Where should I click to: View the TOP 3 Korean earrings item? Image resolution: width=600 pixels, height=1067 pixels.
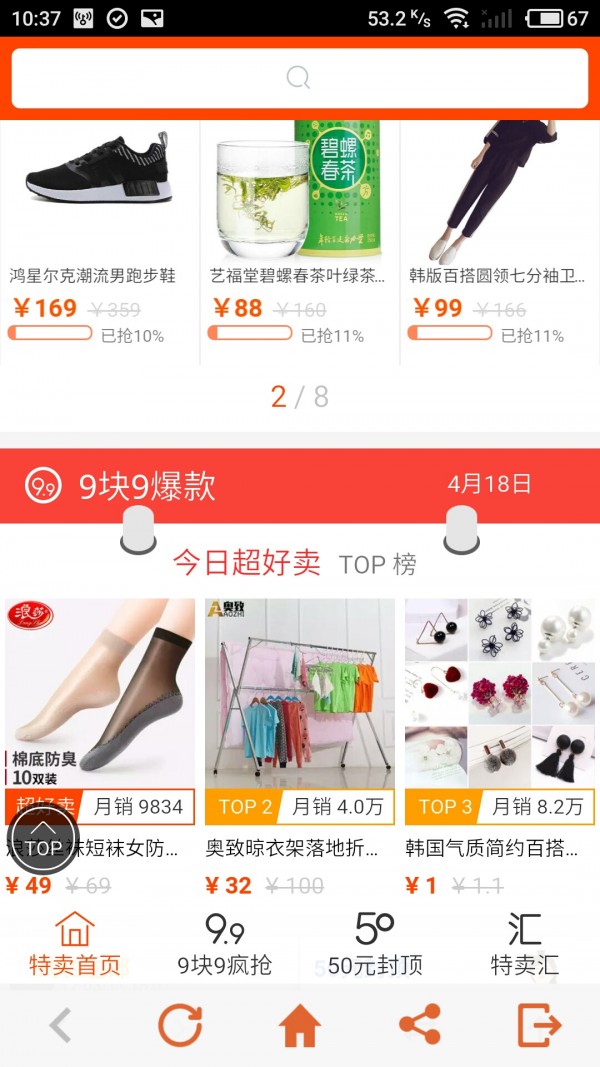tap(499, 700)
